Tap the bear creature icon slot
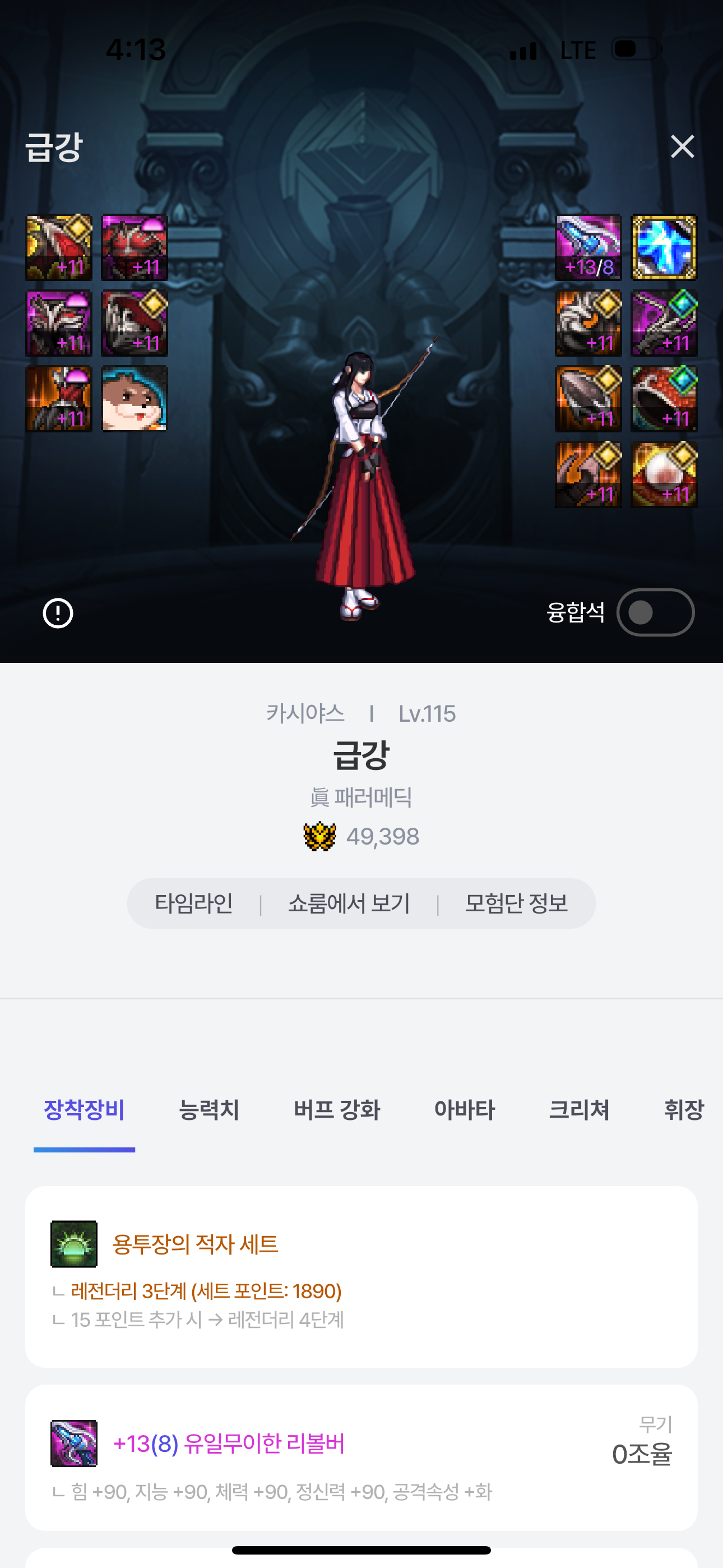The height and width of the screenshot is (1568, 723). [134, 399]
